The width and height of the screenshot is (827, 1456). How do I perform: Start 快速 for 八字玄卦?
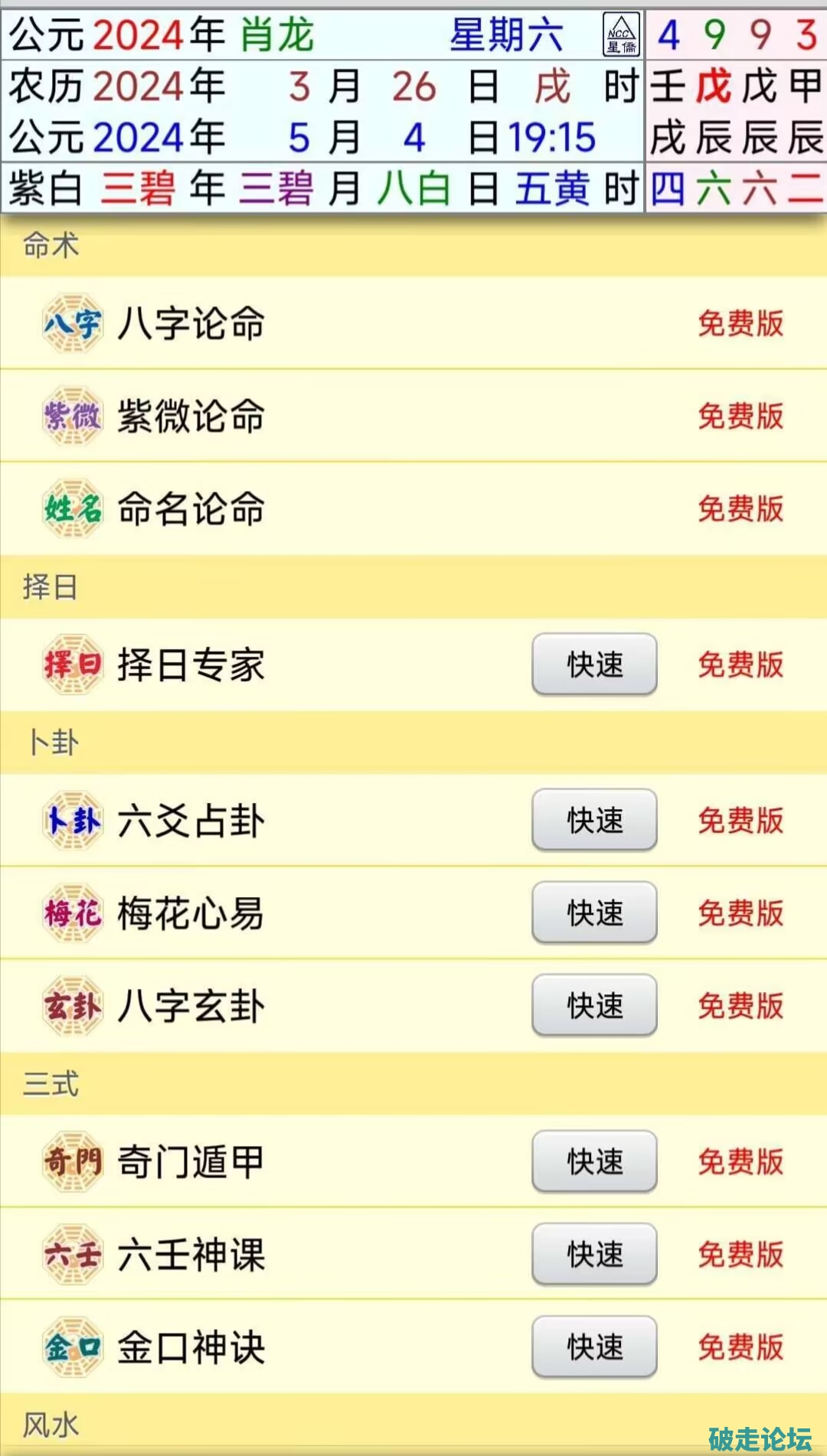point(594,1006)
